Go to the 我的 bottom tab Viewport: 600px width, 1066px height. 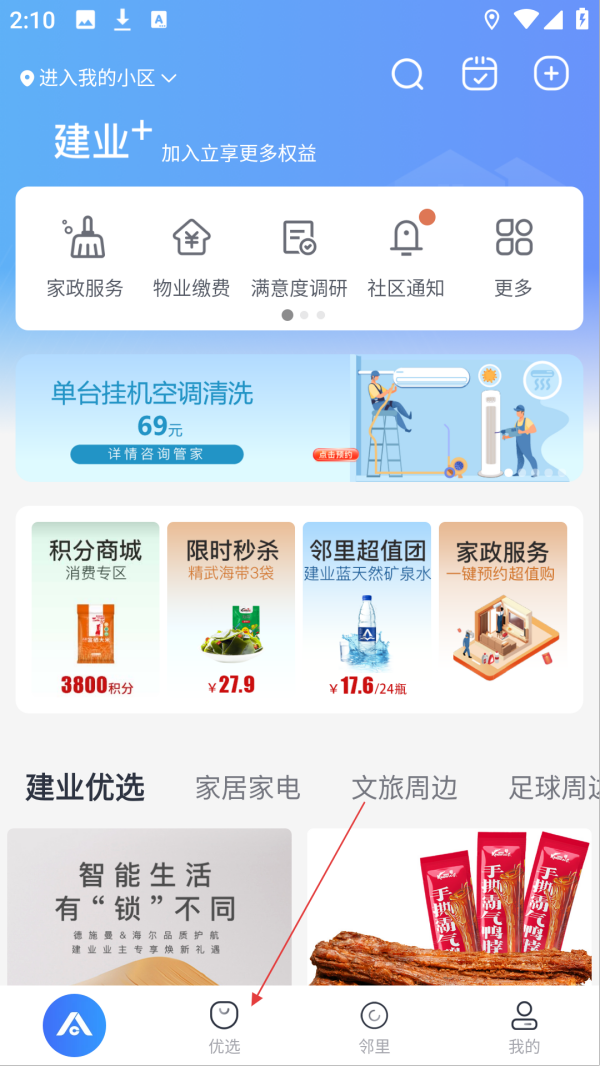coord(524,1027)
